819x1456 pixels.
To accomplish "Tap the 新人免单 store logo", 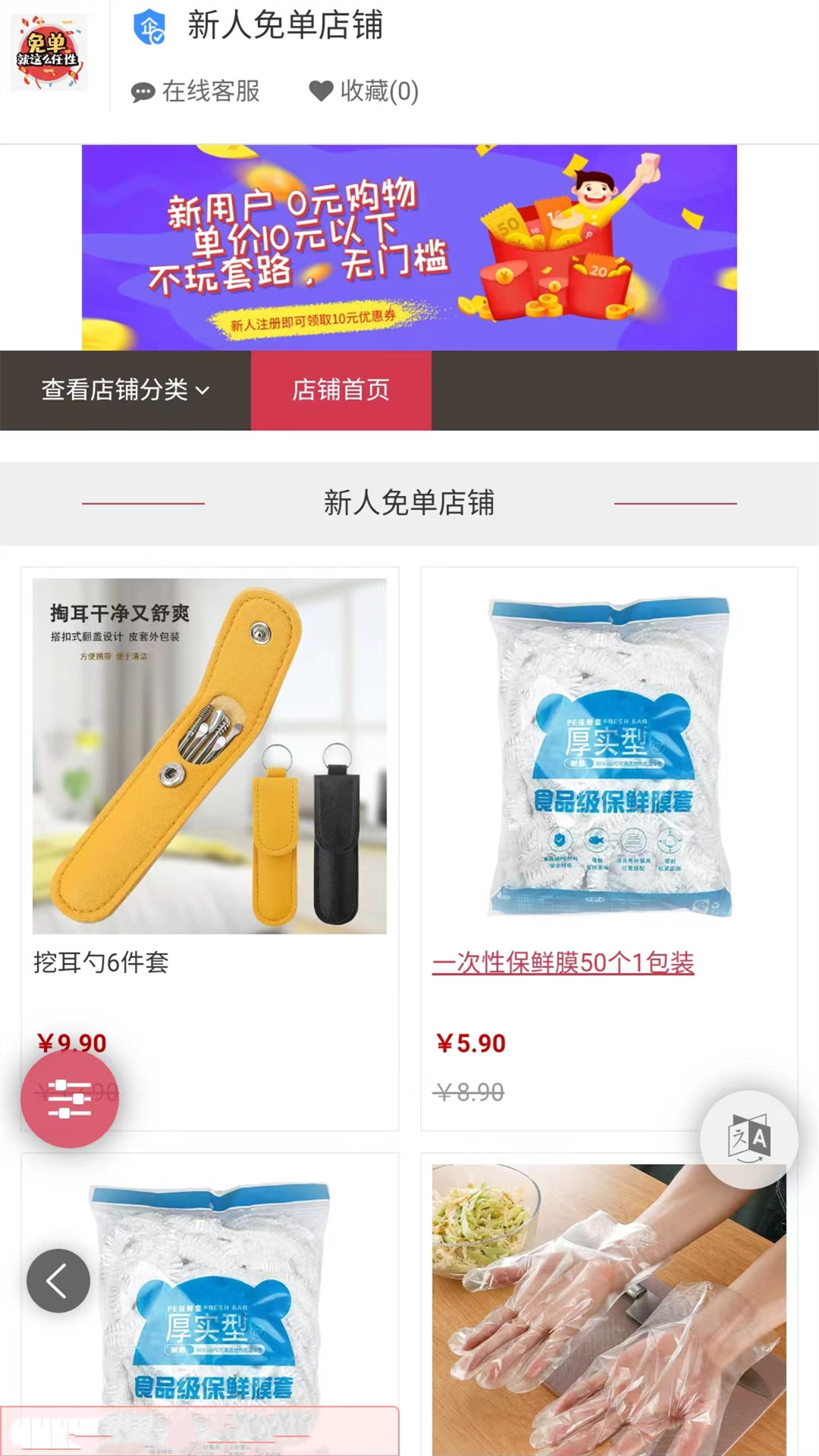I will (x=49, y=53).
